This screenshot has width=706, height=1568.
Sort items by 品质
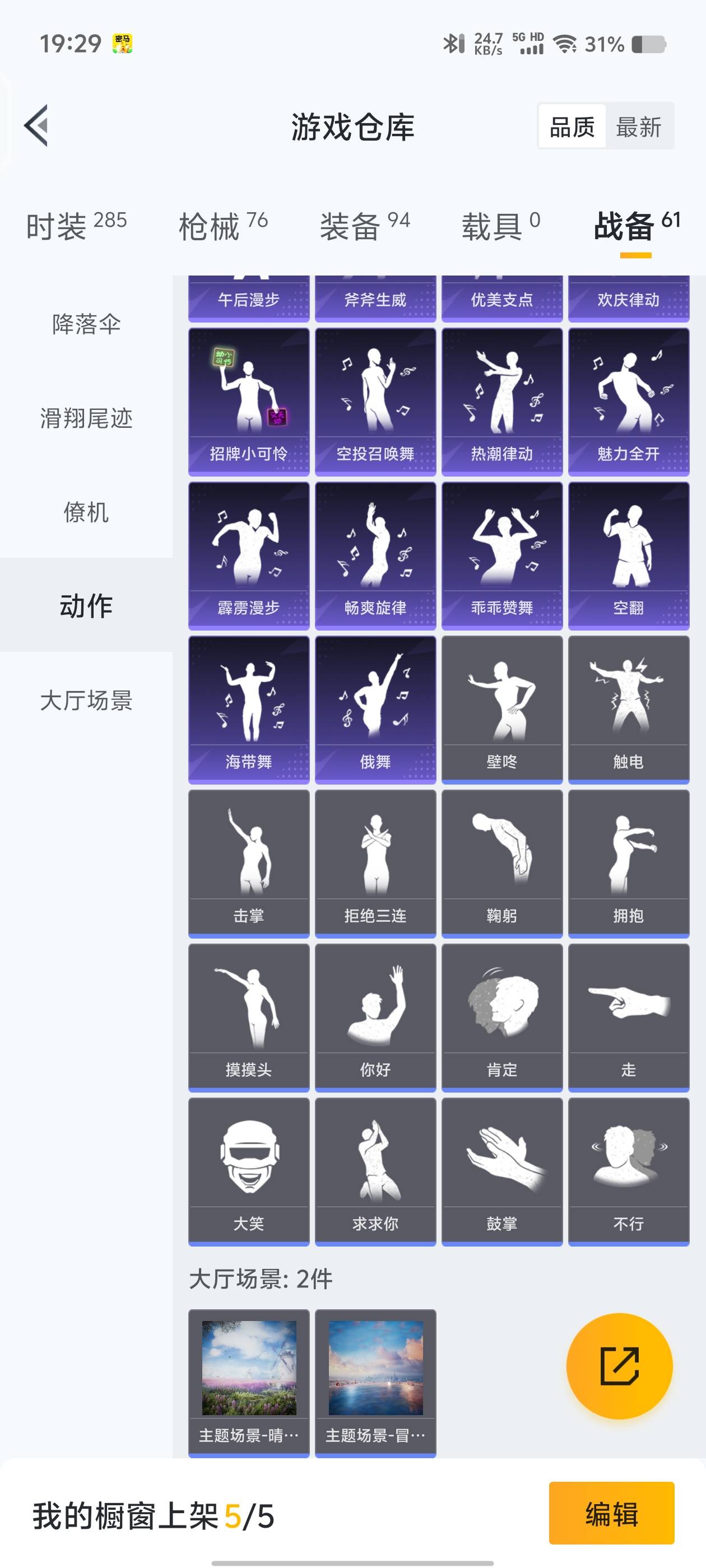click(x=572, y=127)
